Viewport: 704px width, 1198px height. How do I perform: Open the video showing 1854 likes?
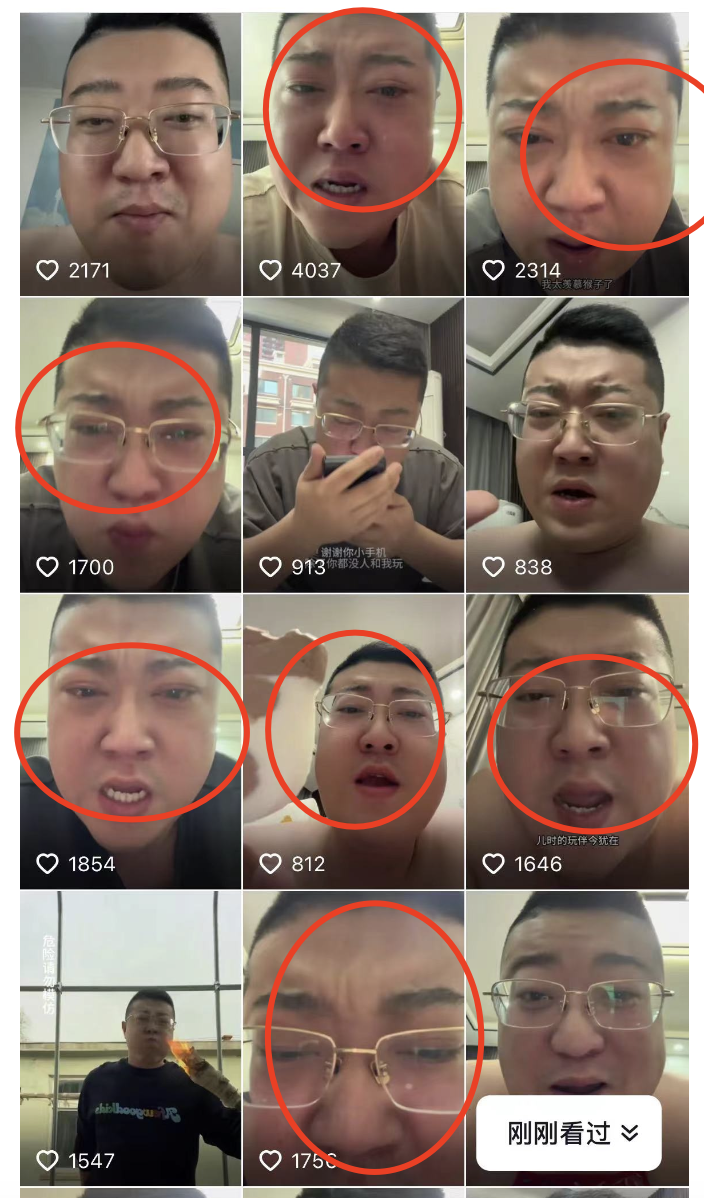[130, 741]
